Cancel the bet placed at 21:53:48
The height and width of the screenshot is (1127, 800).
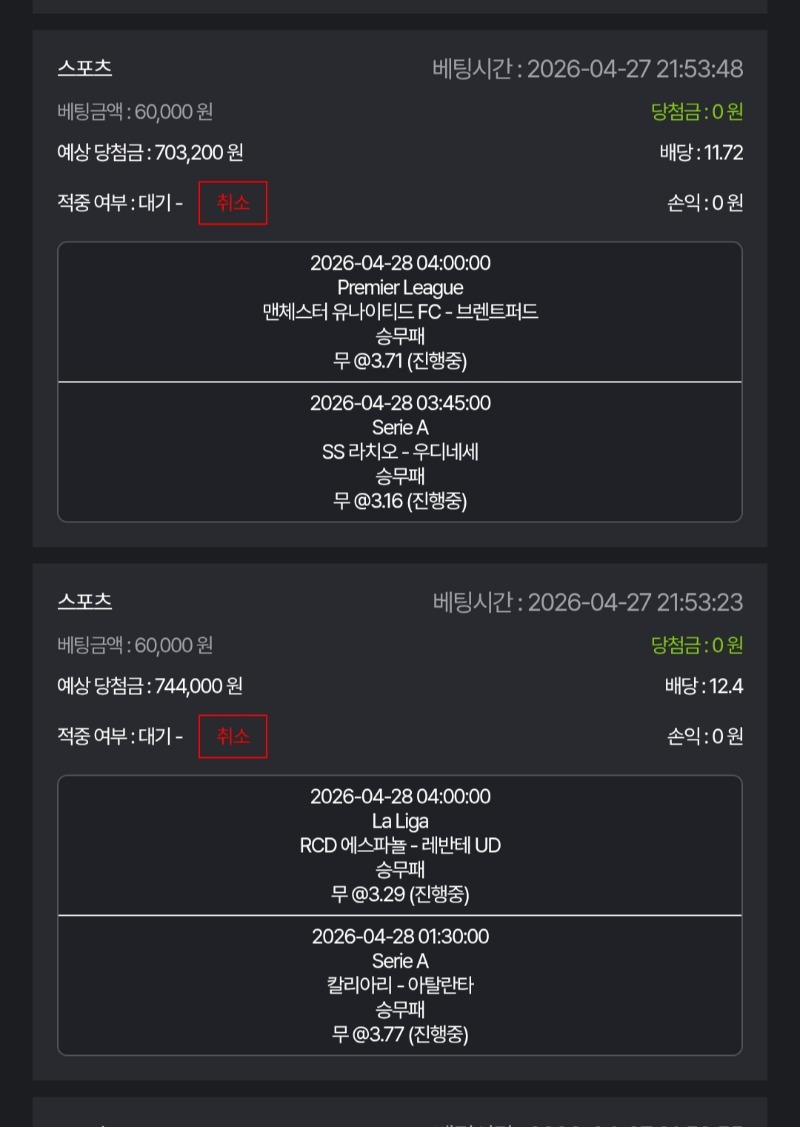tap(232, 203)
